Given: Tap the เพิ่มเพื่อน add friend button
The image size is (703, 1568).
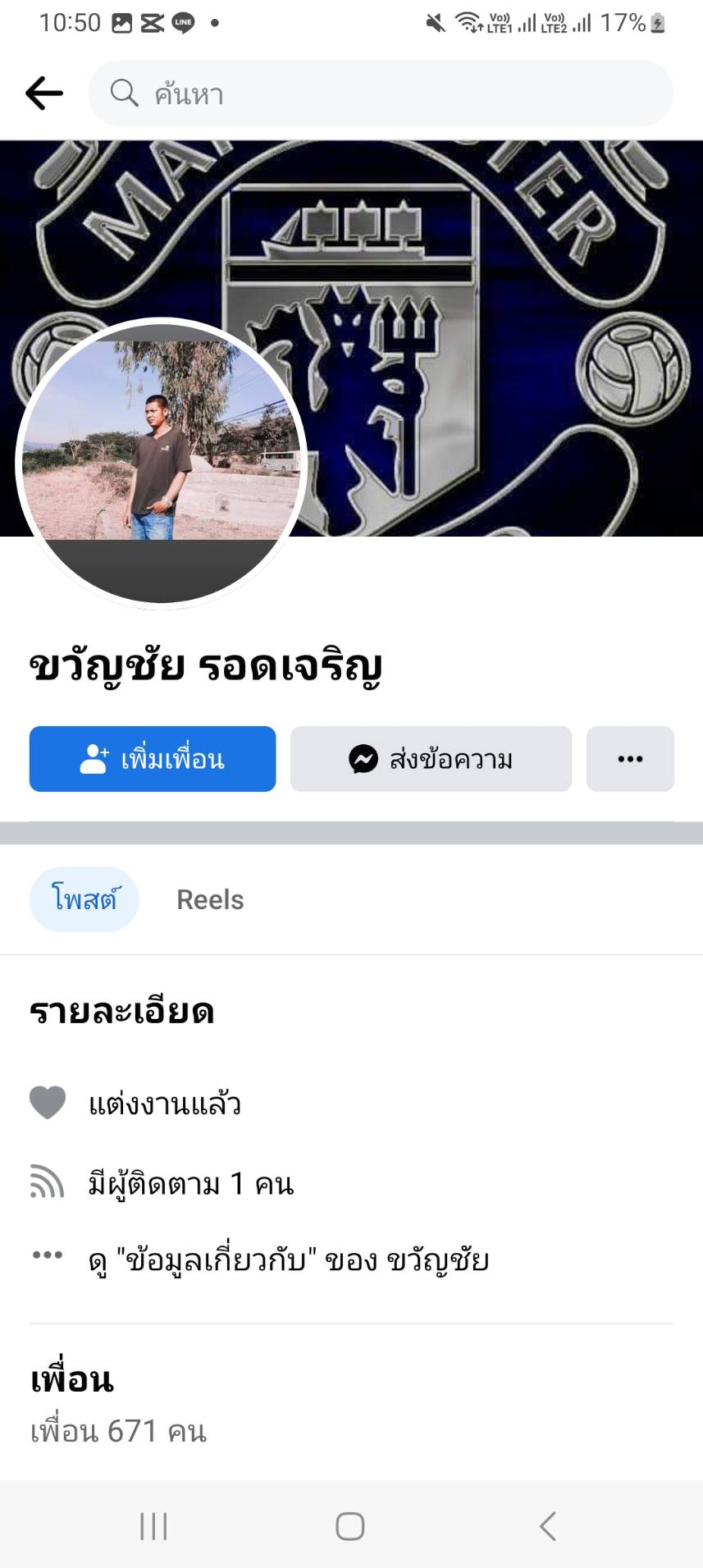Looking at the screenshot, I should (153, 759).
